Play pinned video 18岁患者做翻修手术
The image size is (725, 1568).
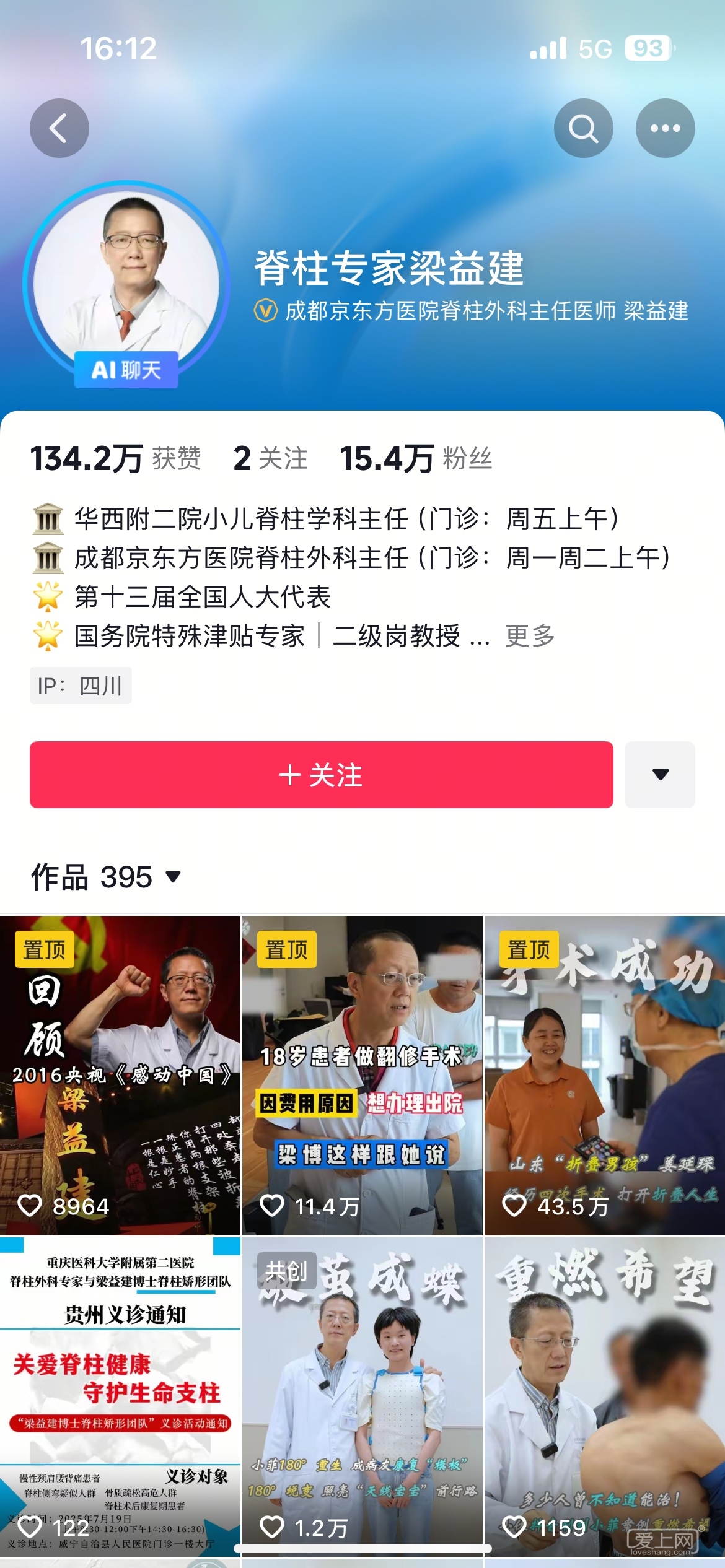click(x=362, y=1074)
